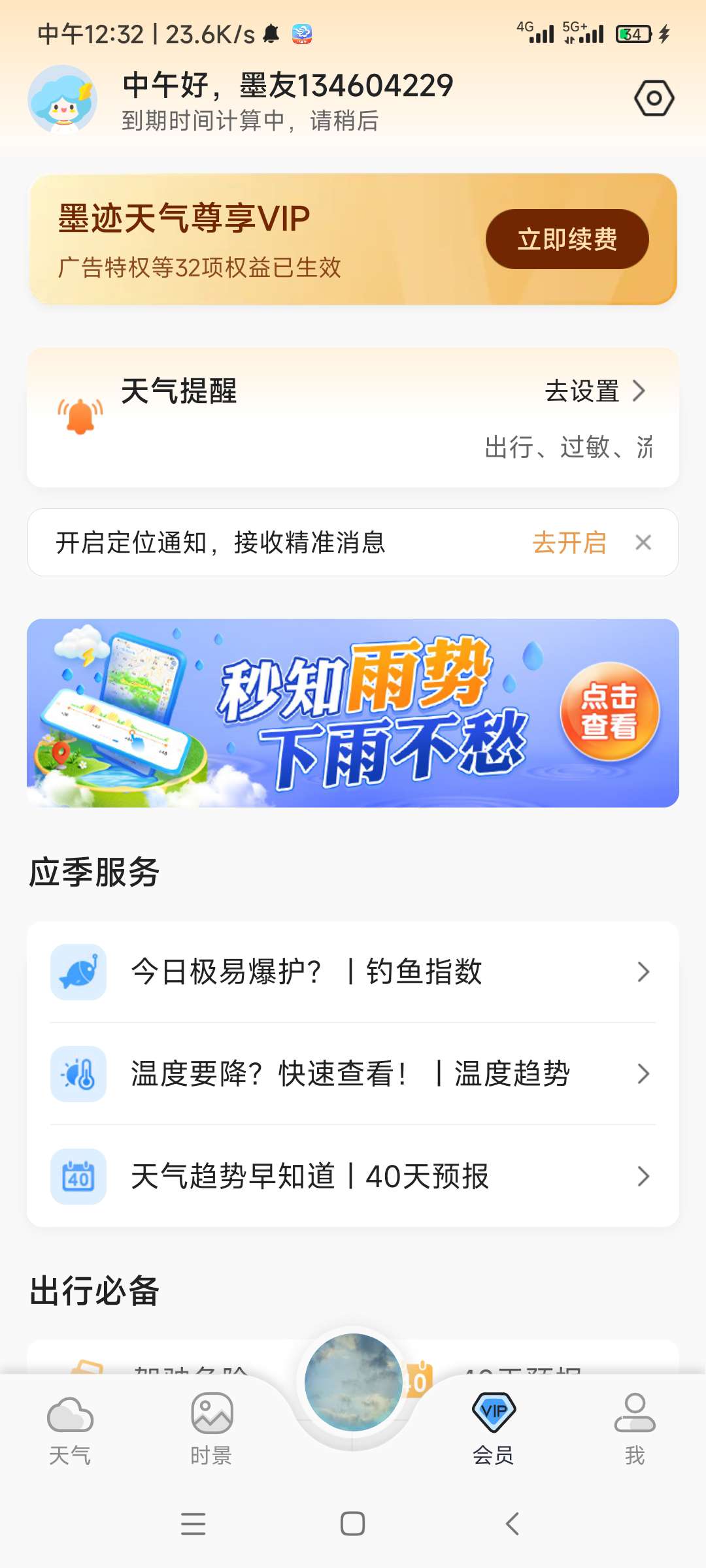
Task: Tap 去开启 for location notifications
Action: tap(569, 542)
